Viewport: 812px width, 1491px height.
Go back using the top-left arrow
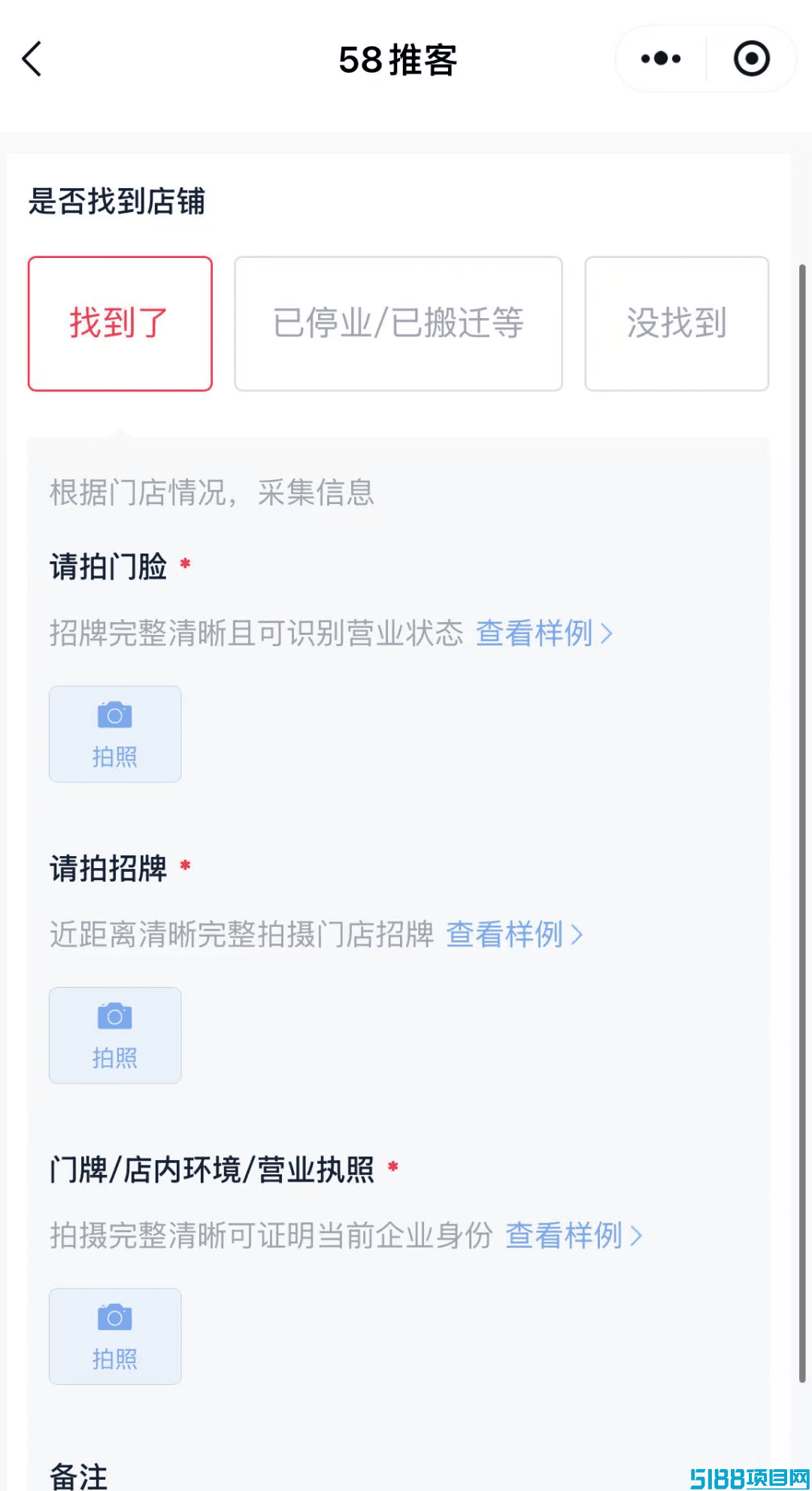pos(32,59)
